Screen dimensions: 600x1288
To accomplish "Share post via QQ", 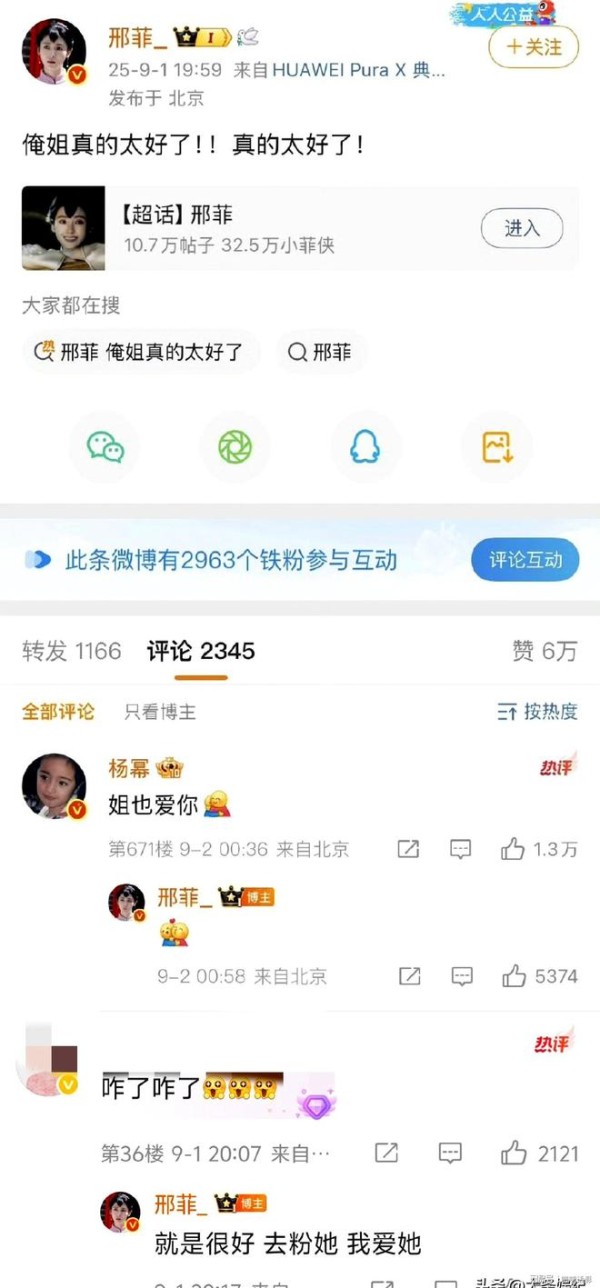I will [x=365, y=447].
